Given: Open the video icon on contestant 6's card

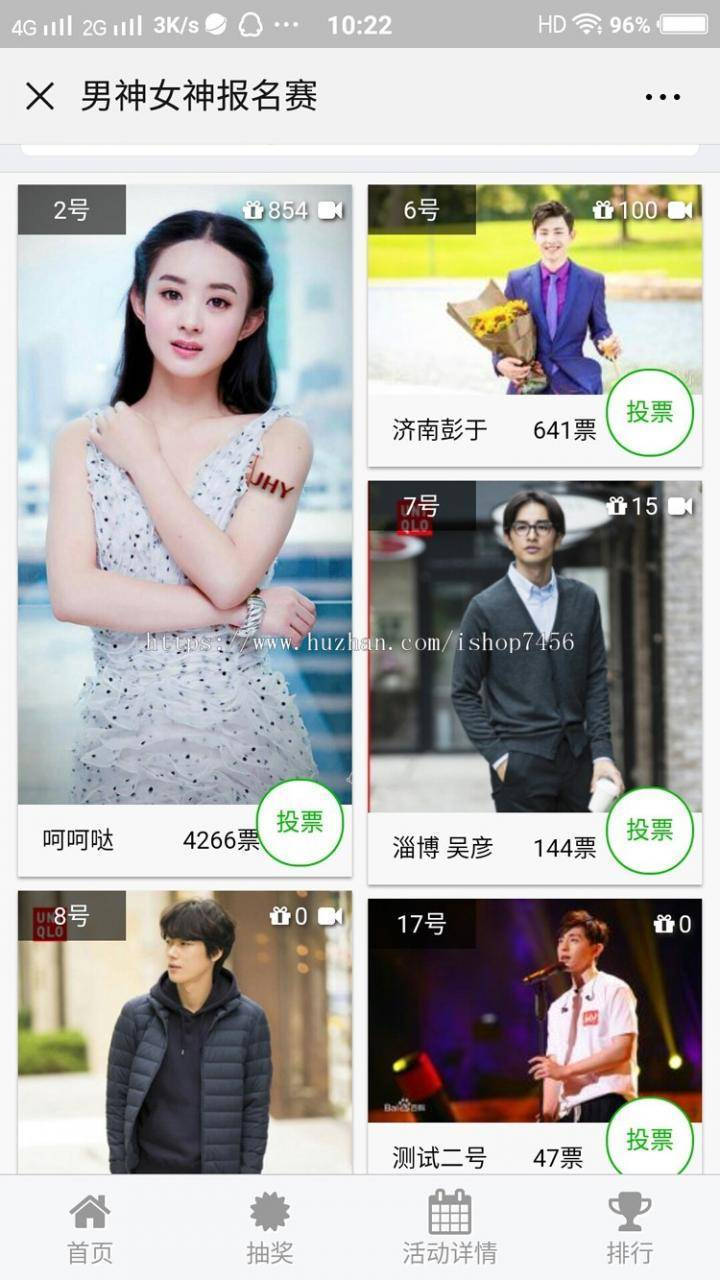Looking at the screenshot, I should (681, 210).
